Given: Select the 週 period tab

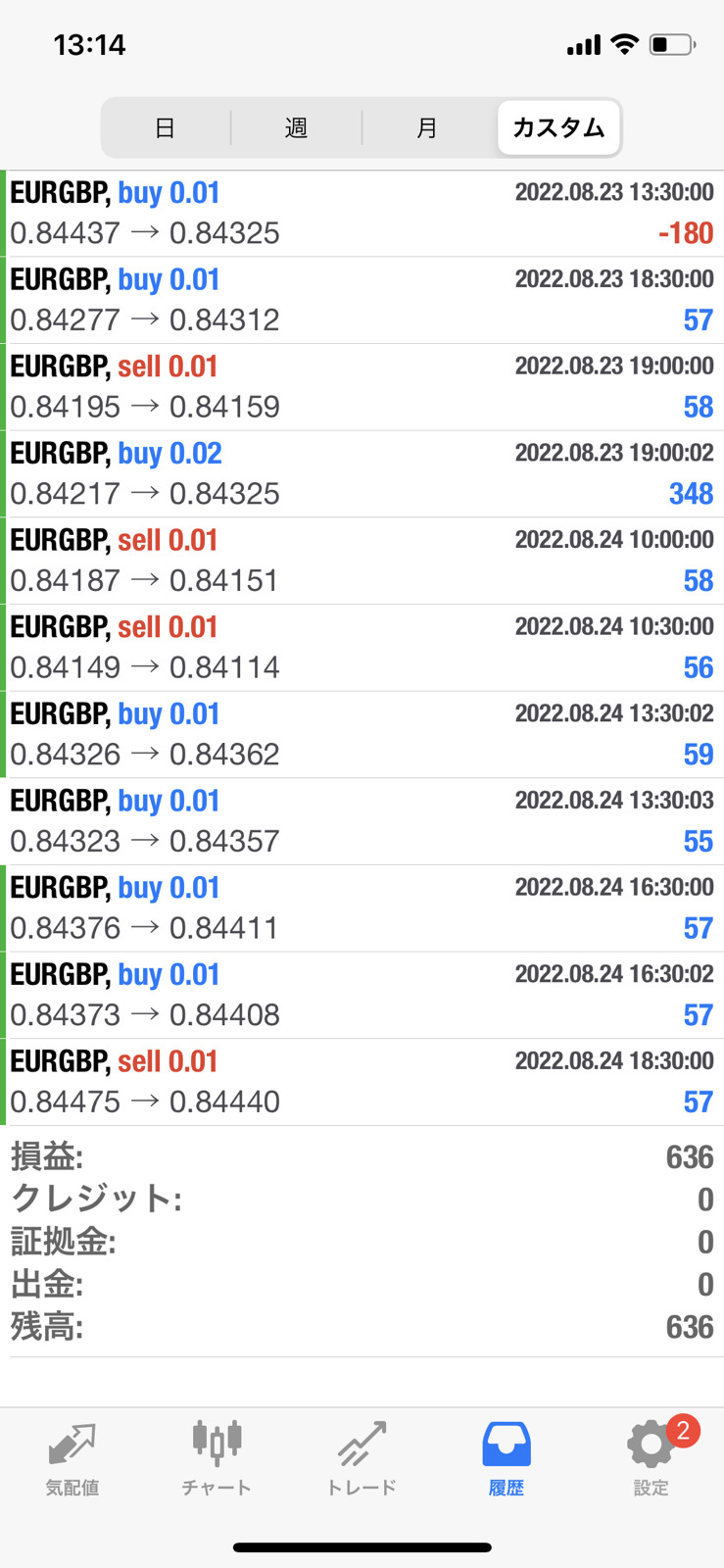Looking at the screenshot, I should (x=297, y=127).
